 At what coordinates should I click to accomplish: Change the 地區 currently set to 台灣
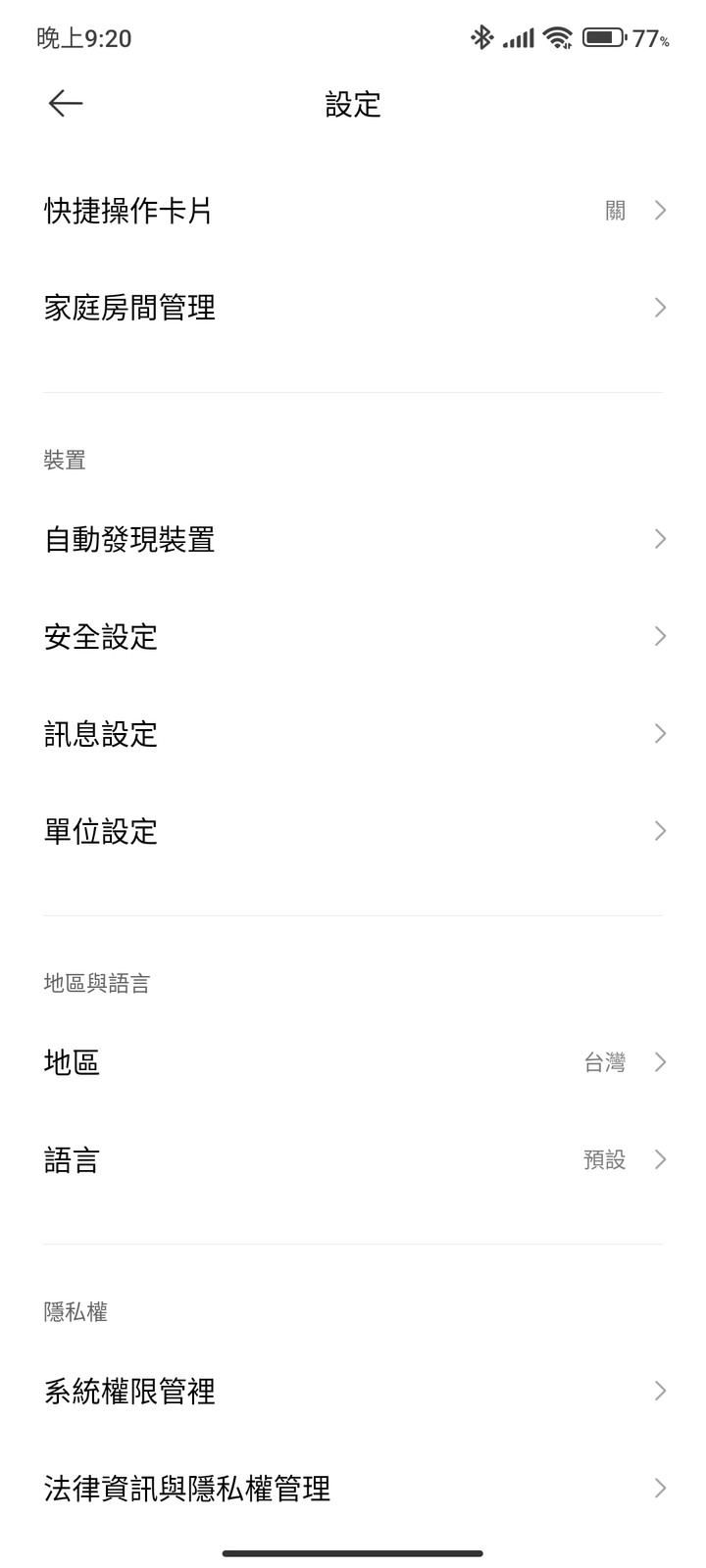point(353,1062)
